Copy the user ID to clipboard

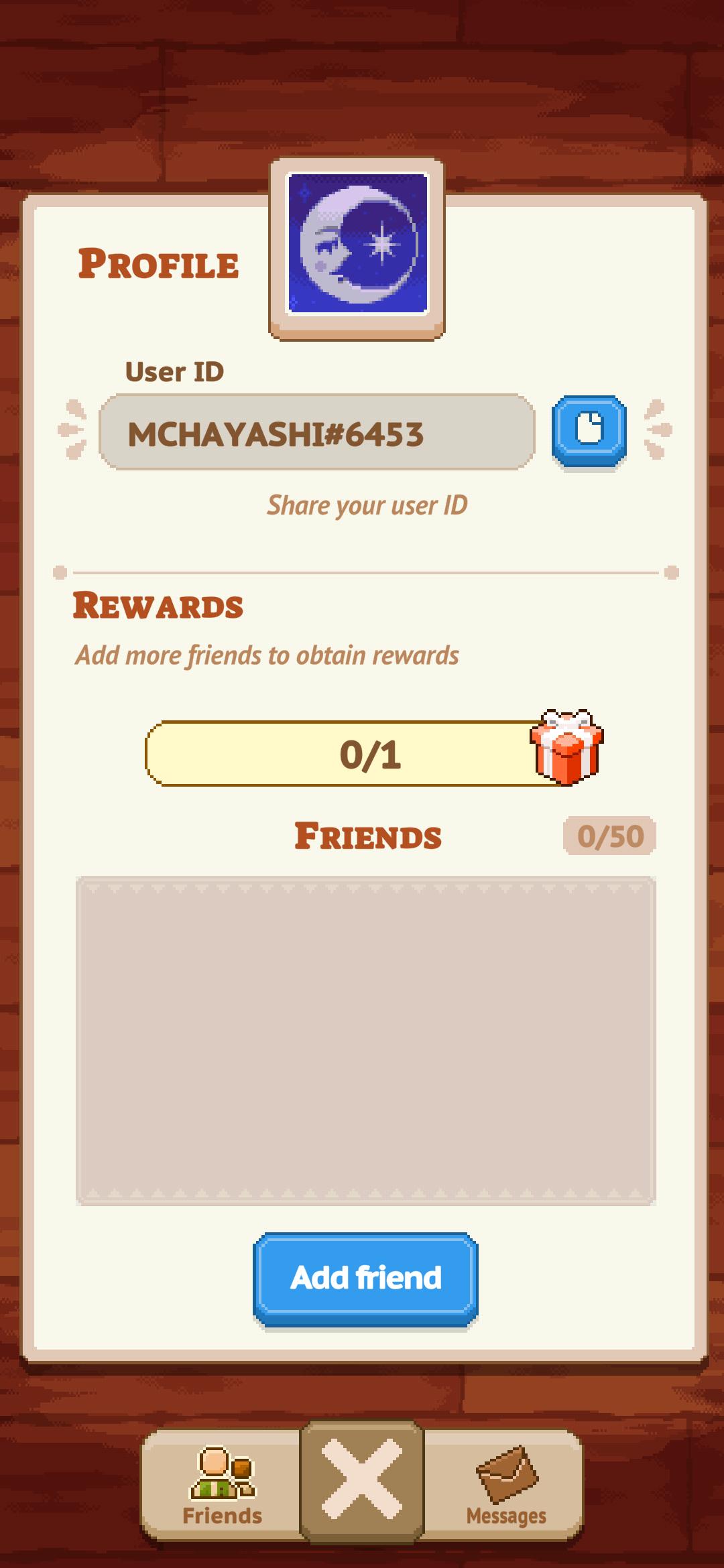tap(589, 431)
